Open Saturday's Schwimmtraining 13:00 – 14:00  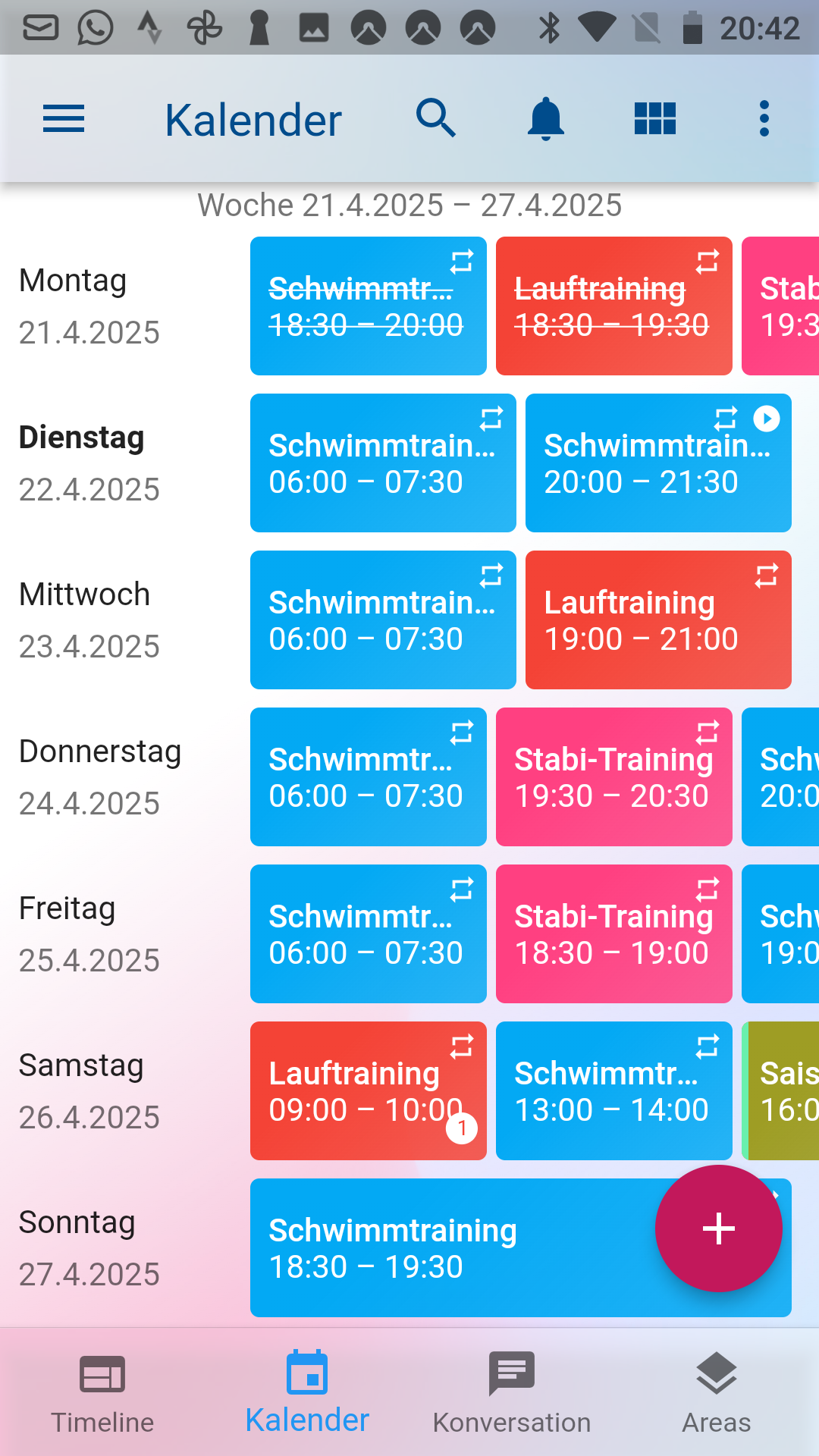click(x=613, y=1091)
